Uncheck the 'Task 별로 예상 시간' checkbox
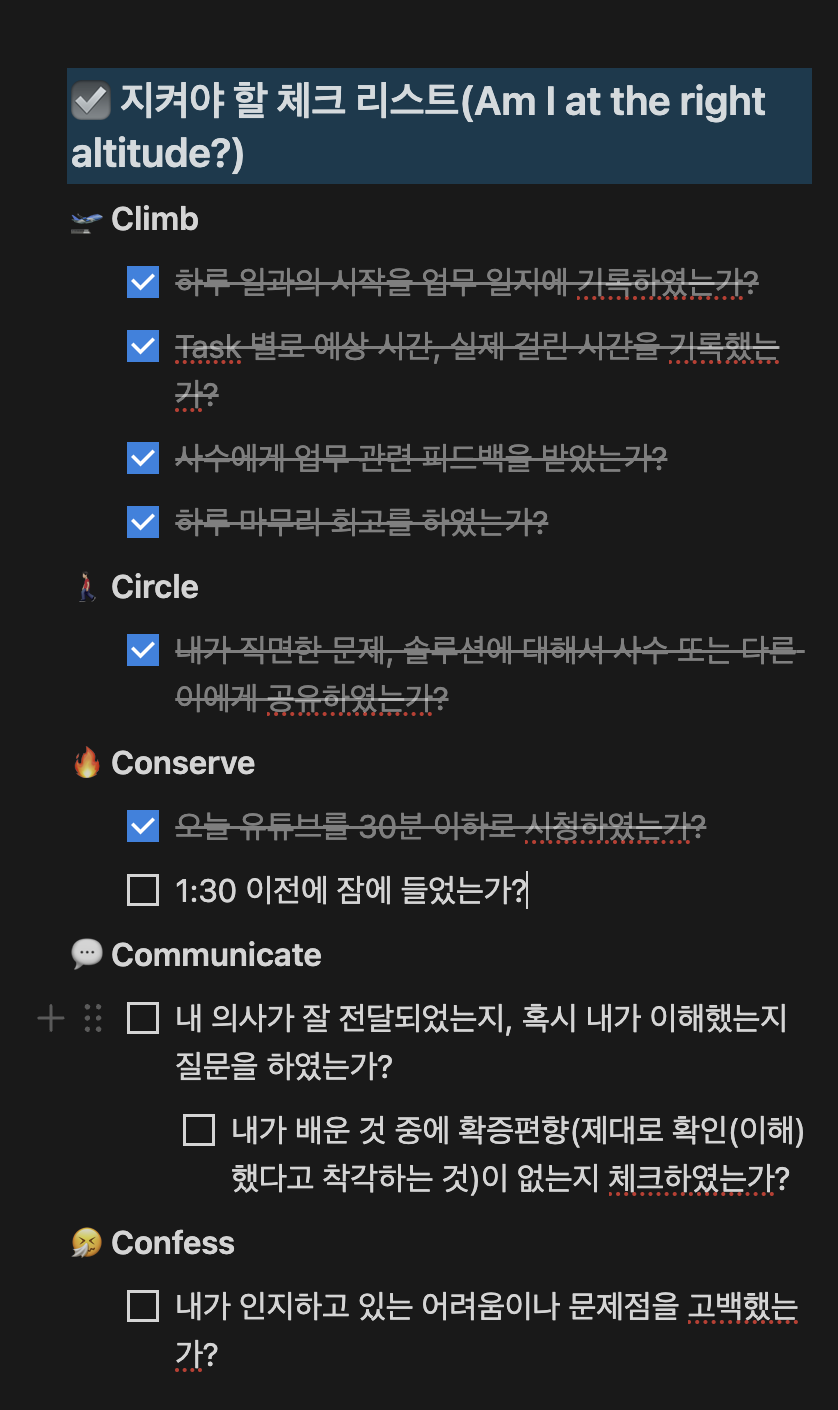 tap(143, 346)
